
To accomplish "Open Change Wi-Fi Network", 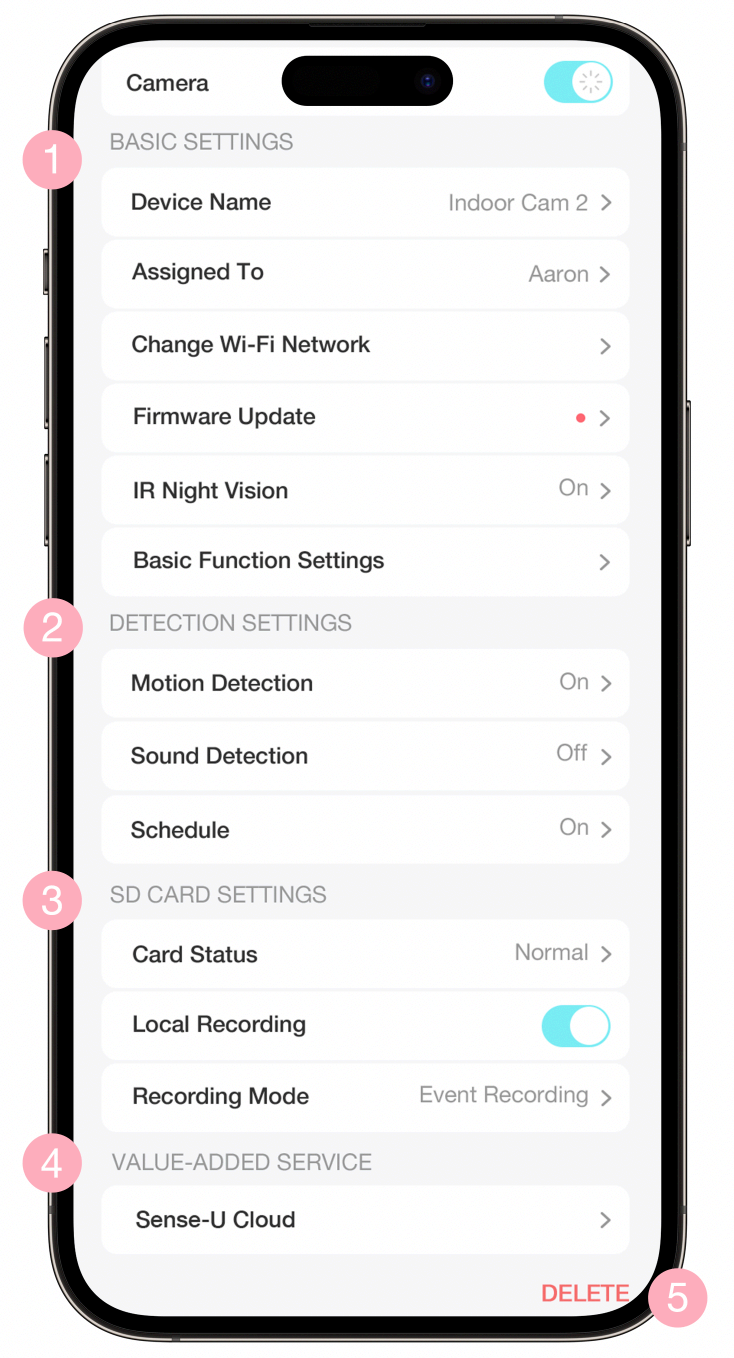I will click(x=365, y=346).
